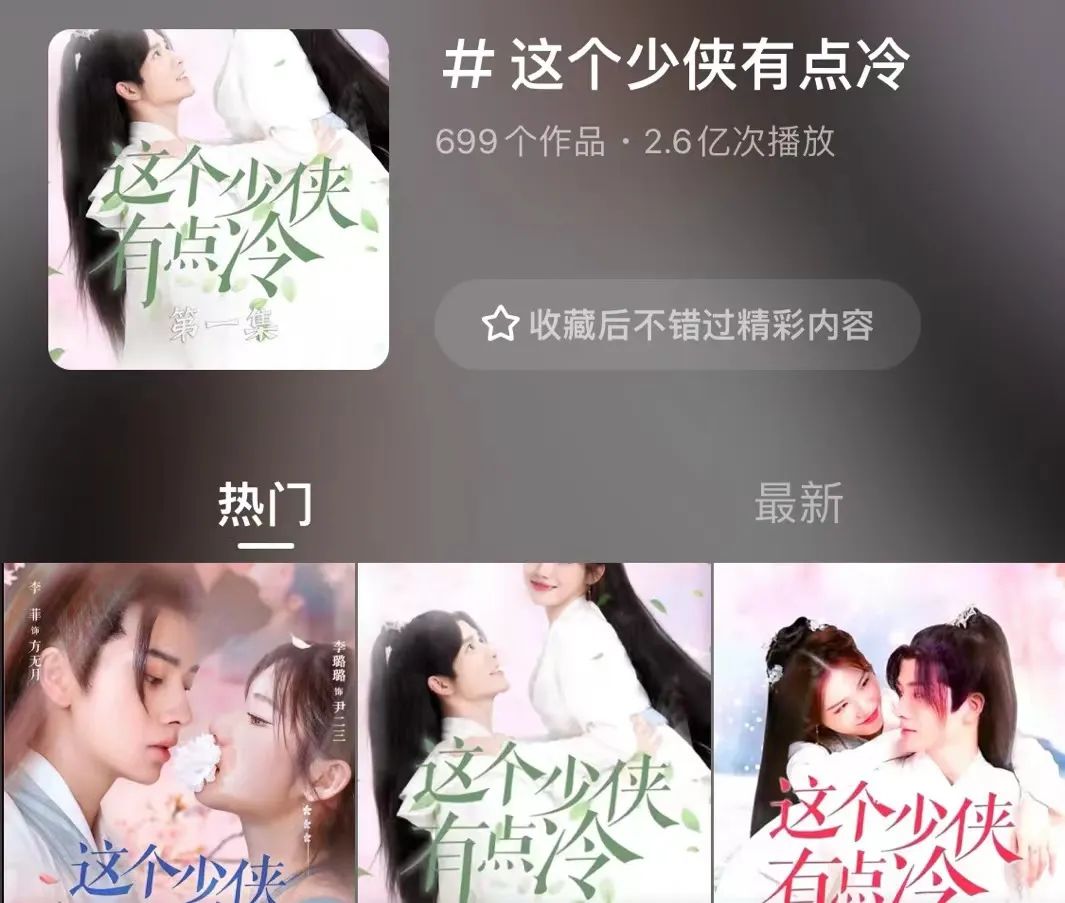
Task: Tap the 收藏后不错过精彩内容 favorite button
Action: click(677, 324)
